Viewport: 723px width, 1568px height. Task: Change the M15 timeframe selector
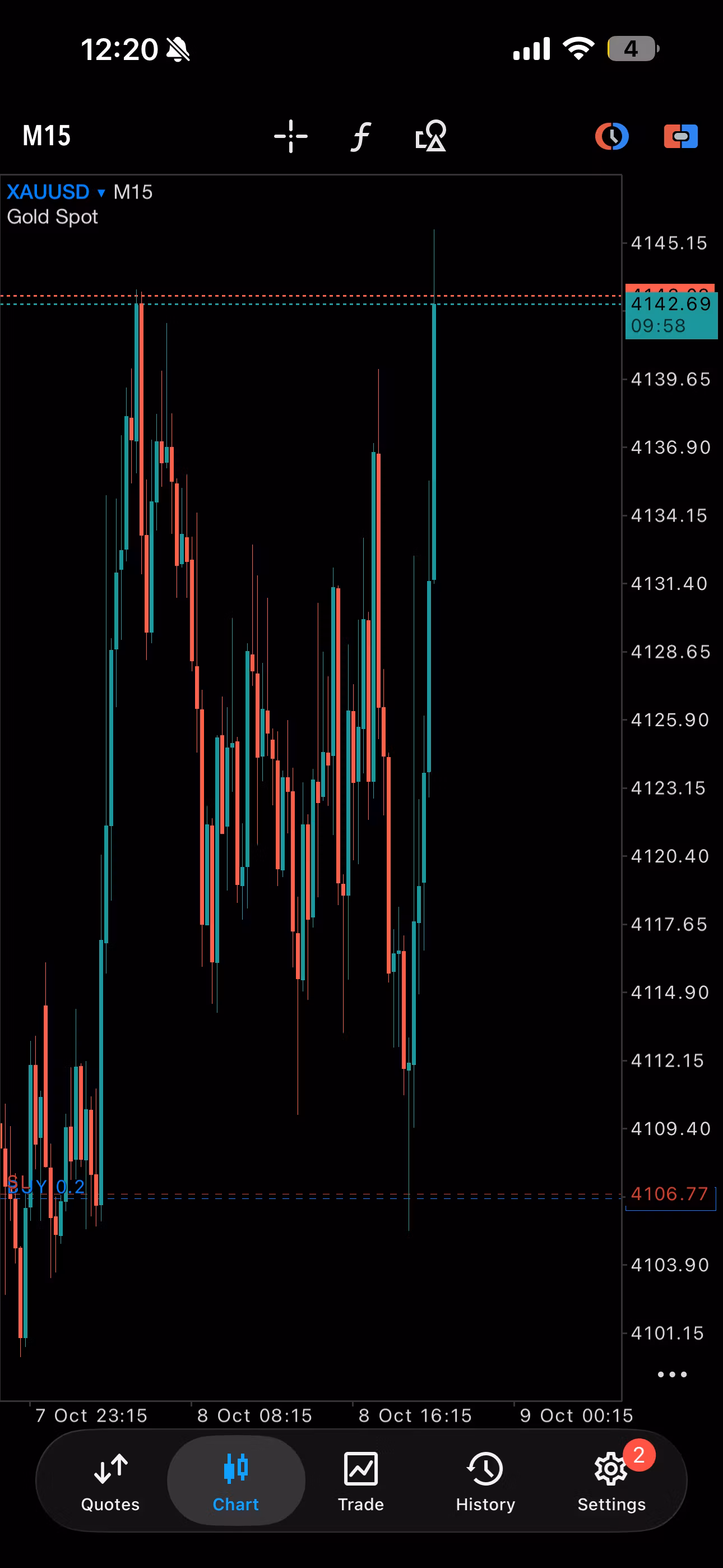(47, 136)
